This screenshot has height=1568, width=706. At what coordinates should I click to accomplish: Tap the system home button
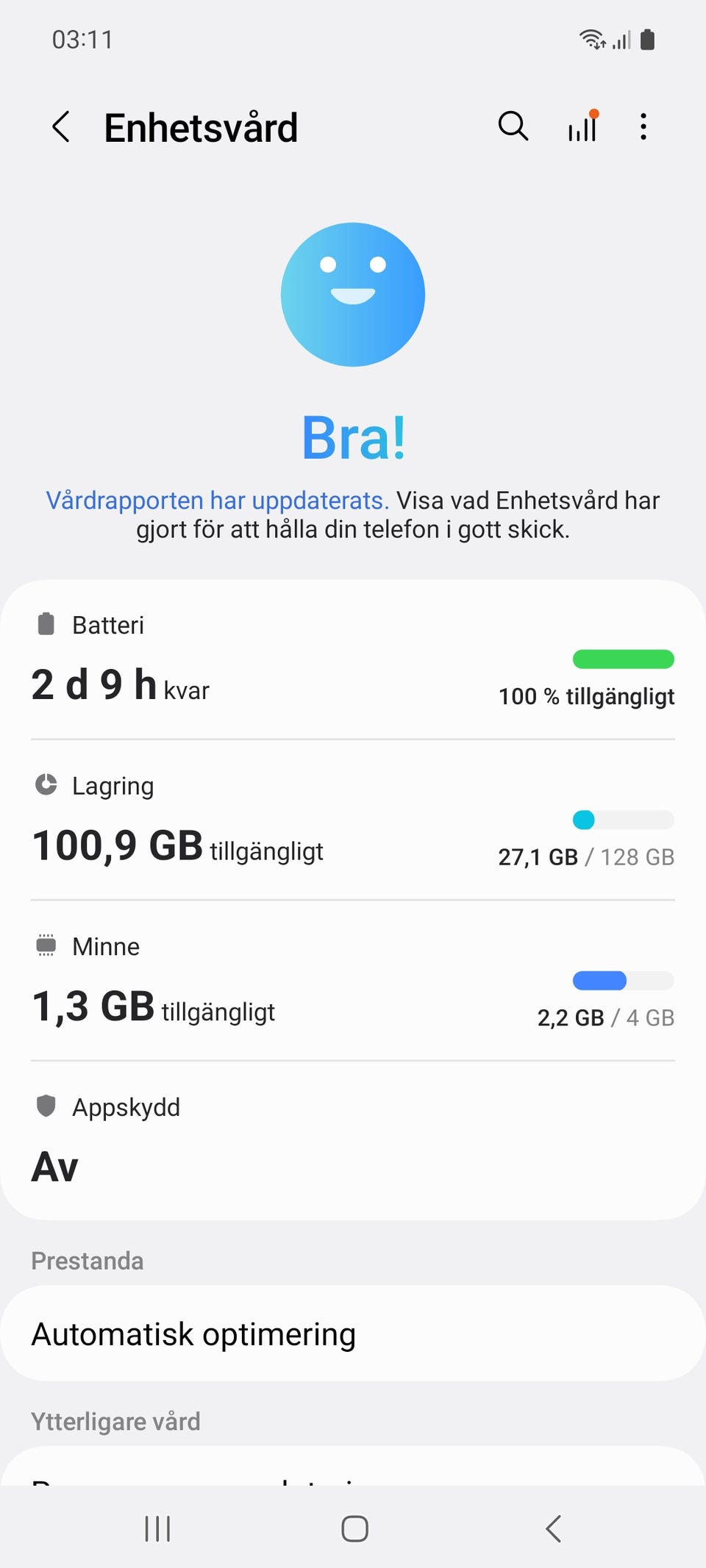coord(354,1529)
